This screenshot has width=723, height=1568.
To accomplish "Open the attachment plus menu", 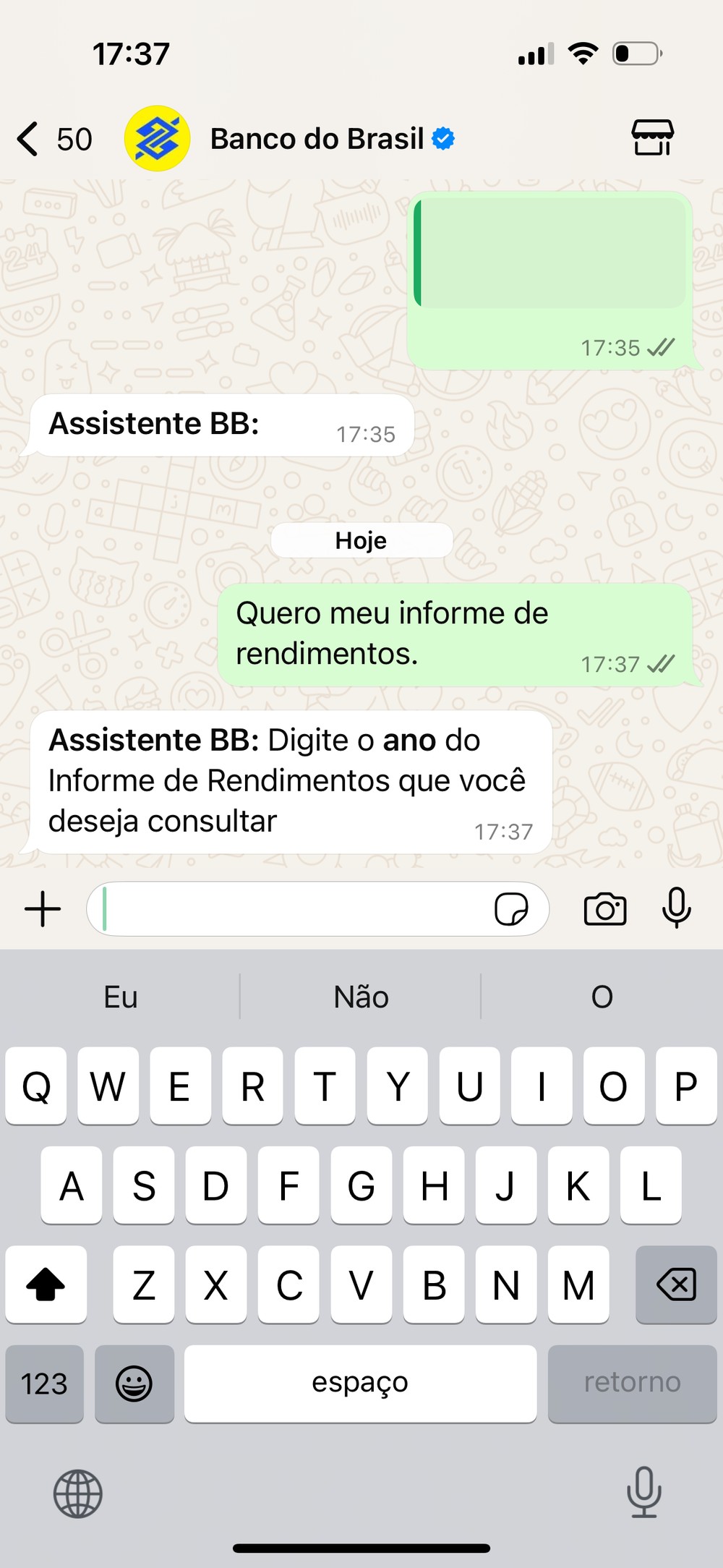I will 43,909.
